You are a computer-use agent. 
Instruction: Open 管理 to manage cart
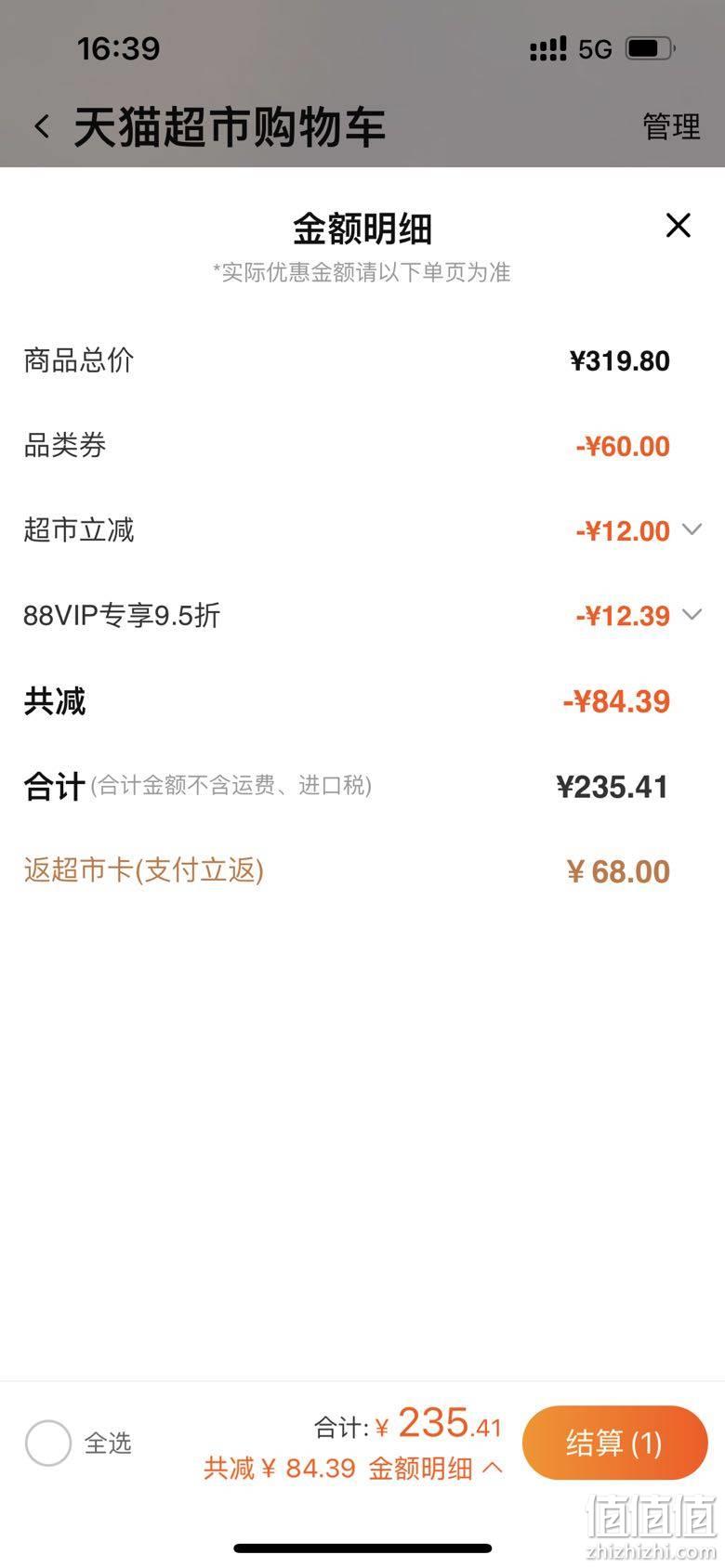671,126
